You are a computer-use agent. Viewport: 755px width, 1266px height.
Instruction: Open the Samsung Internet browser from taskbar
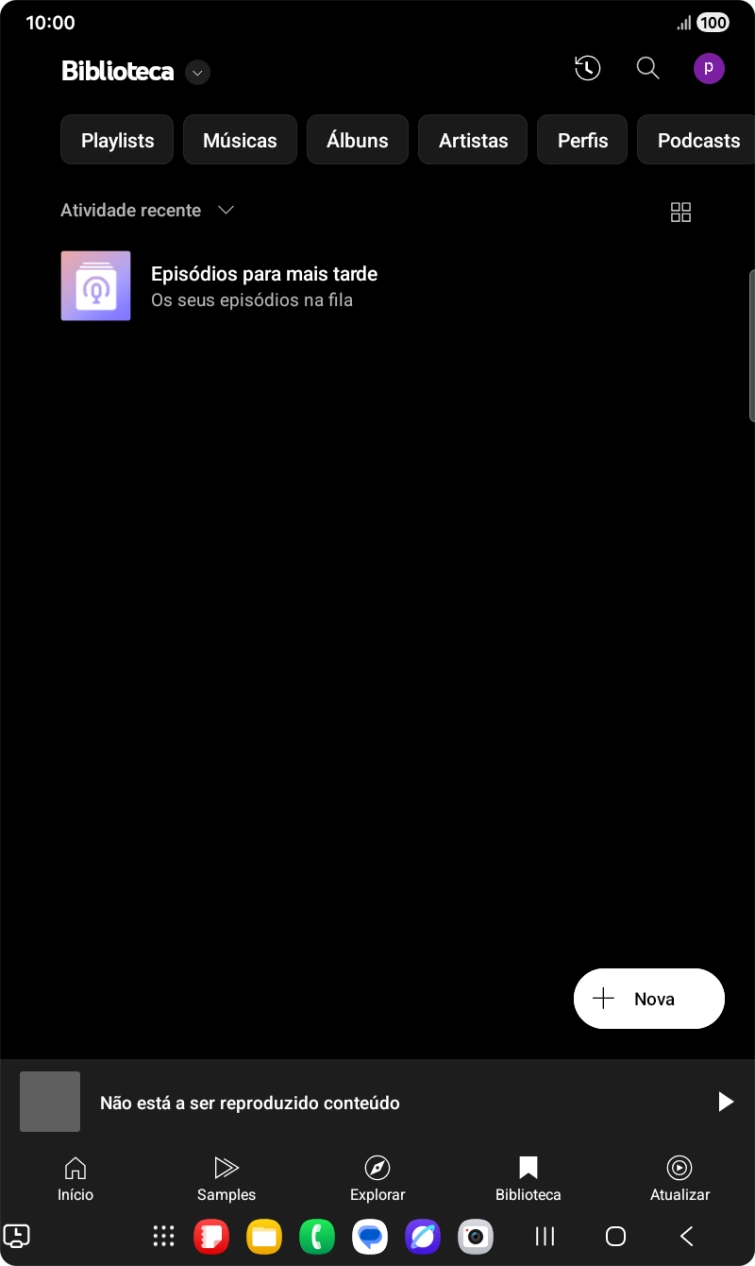(x=422, y=1236)
